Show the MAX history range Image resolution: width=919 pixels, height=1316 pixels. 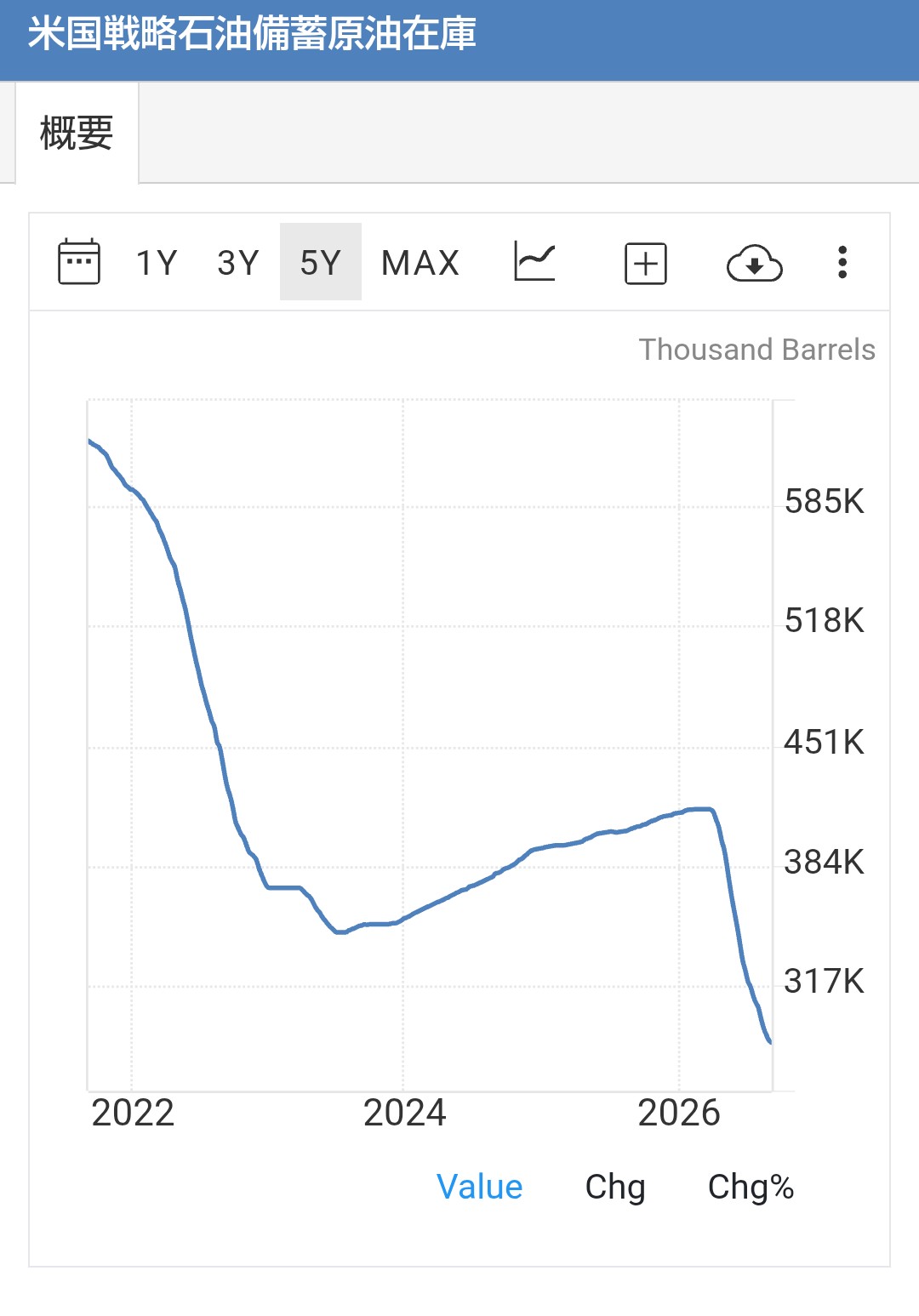point(420,263)
